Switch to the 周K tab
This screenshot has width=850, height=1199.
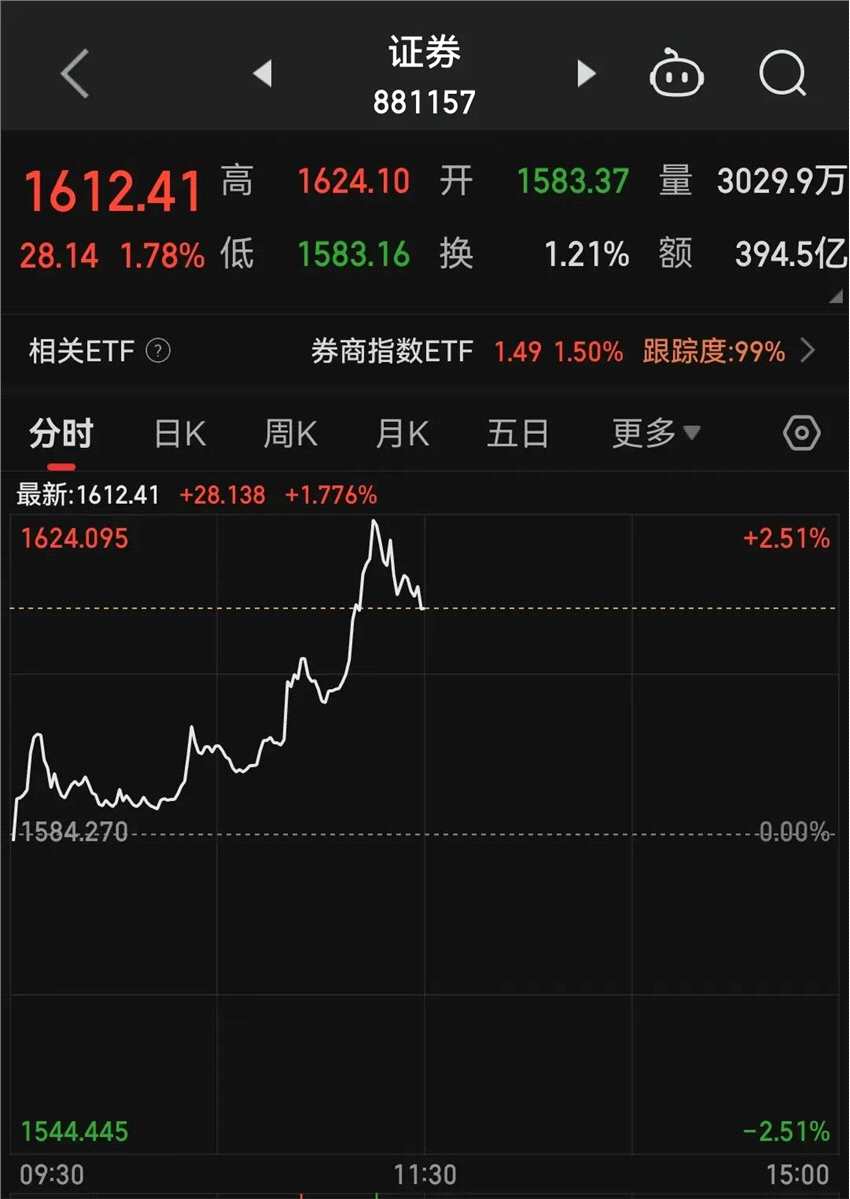click(x=290, y=434)
